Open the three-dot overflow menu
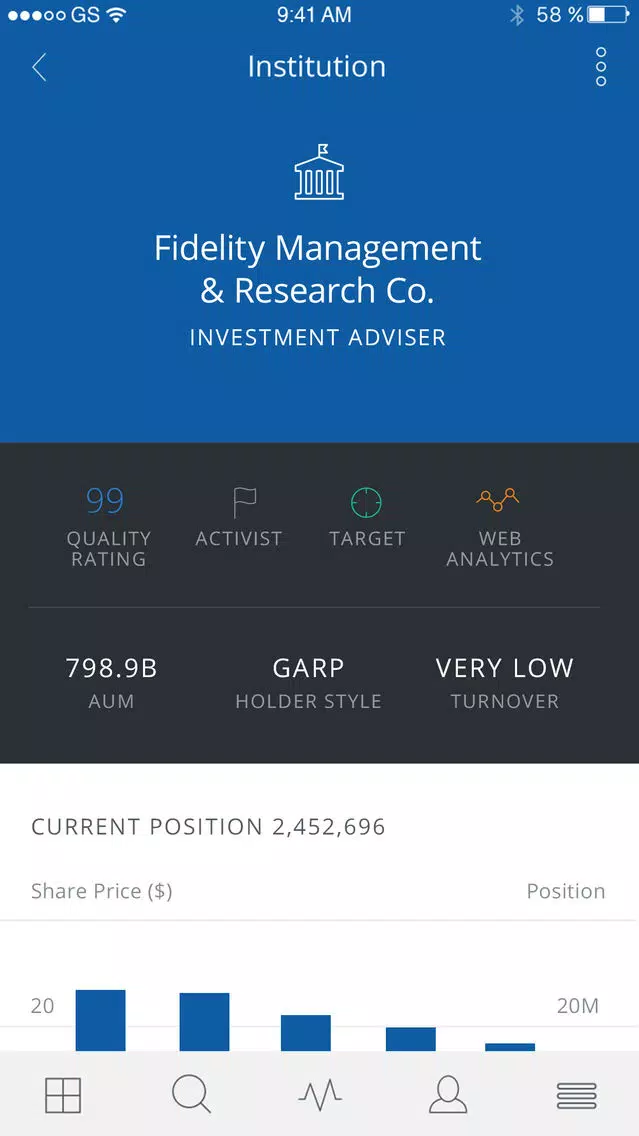The width and height of the screenshot is (639, 1136). [x=601, y=67]
